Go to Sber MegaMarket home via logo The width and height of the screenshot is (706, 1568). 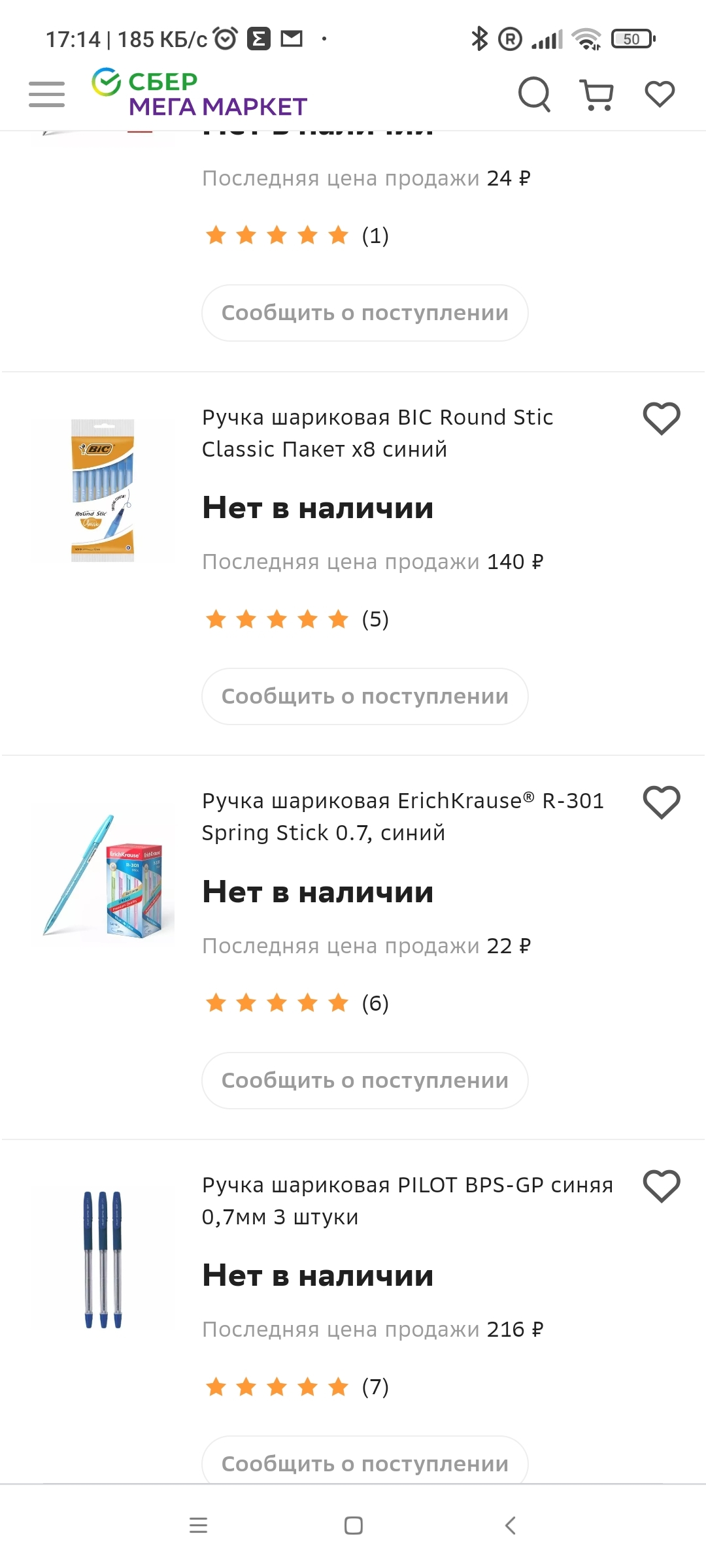point(199,93)
